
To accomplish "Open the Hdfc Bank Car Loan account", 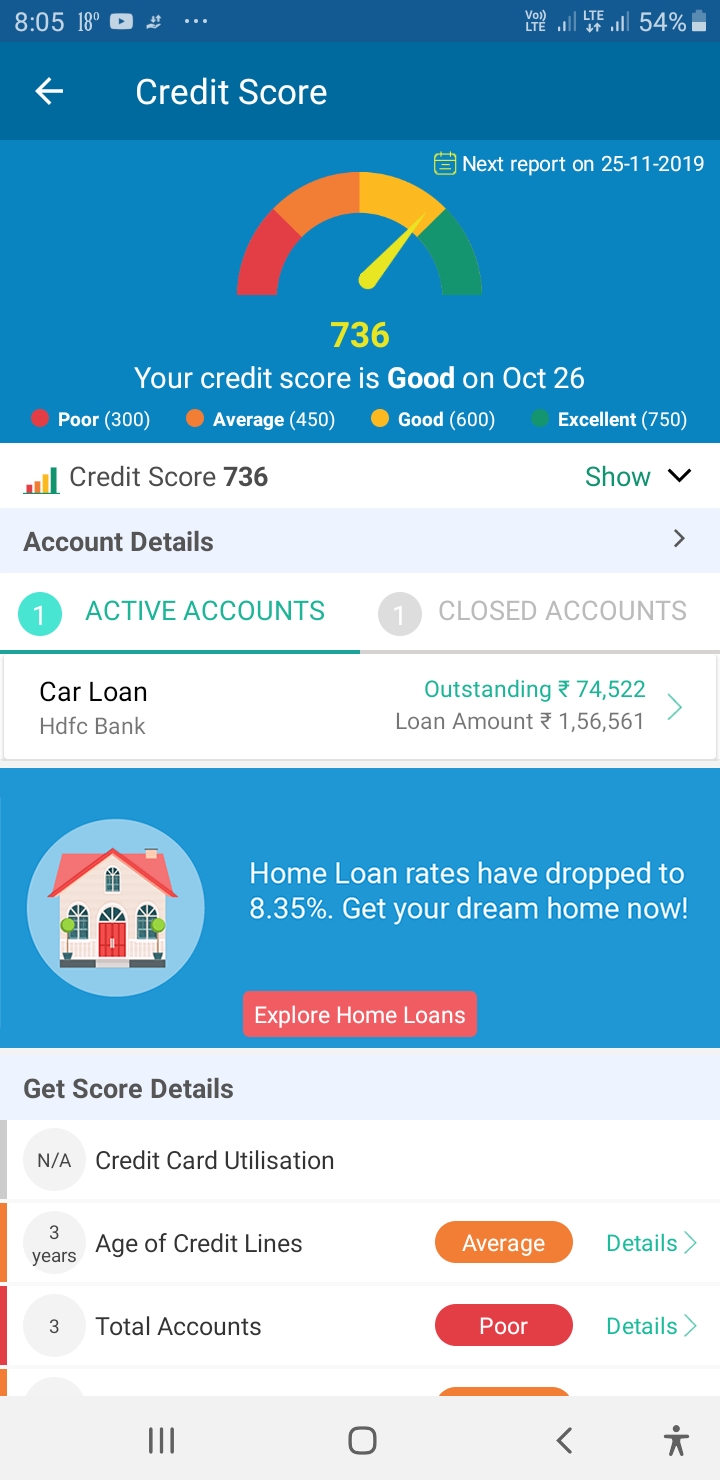I will pos(360,707).
